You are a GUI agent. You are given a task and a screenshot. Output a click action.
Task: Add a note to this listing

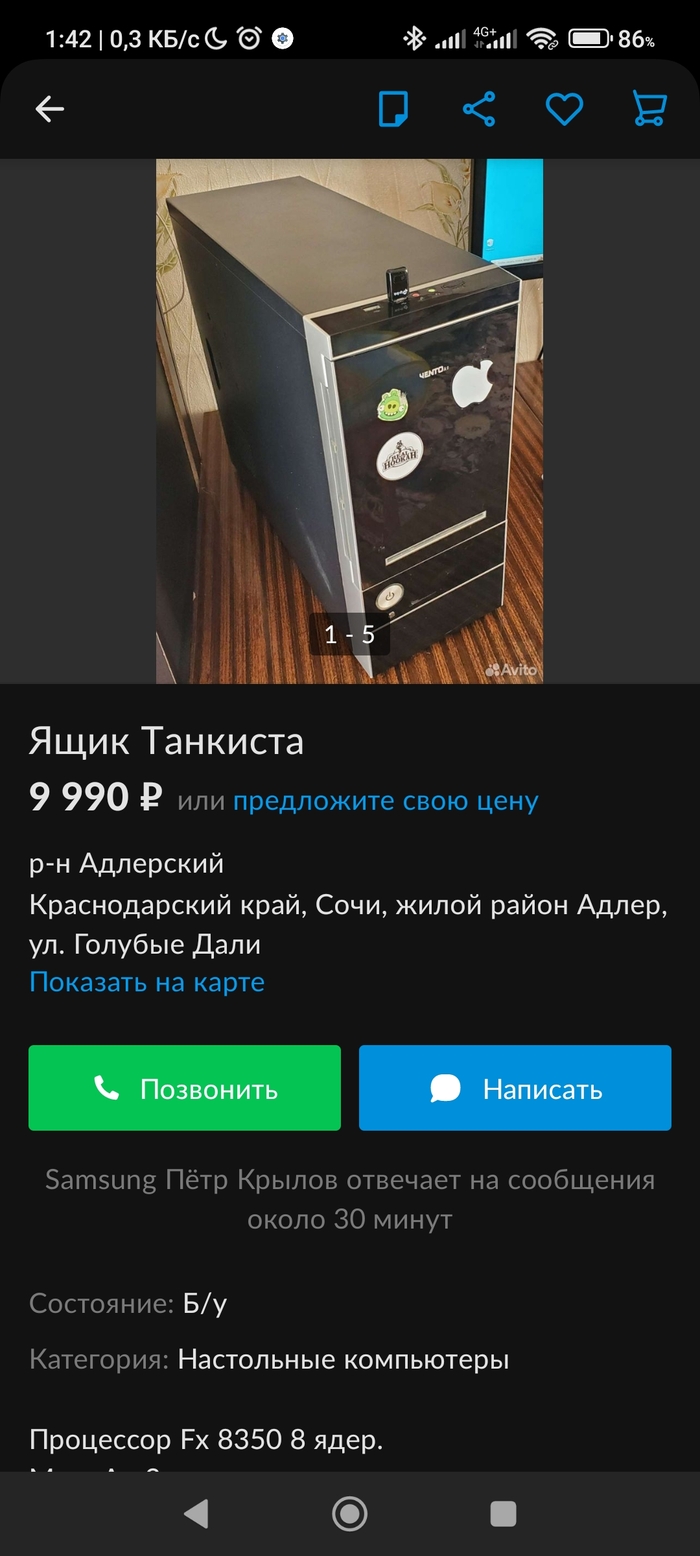point(394,109)
